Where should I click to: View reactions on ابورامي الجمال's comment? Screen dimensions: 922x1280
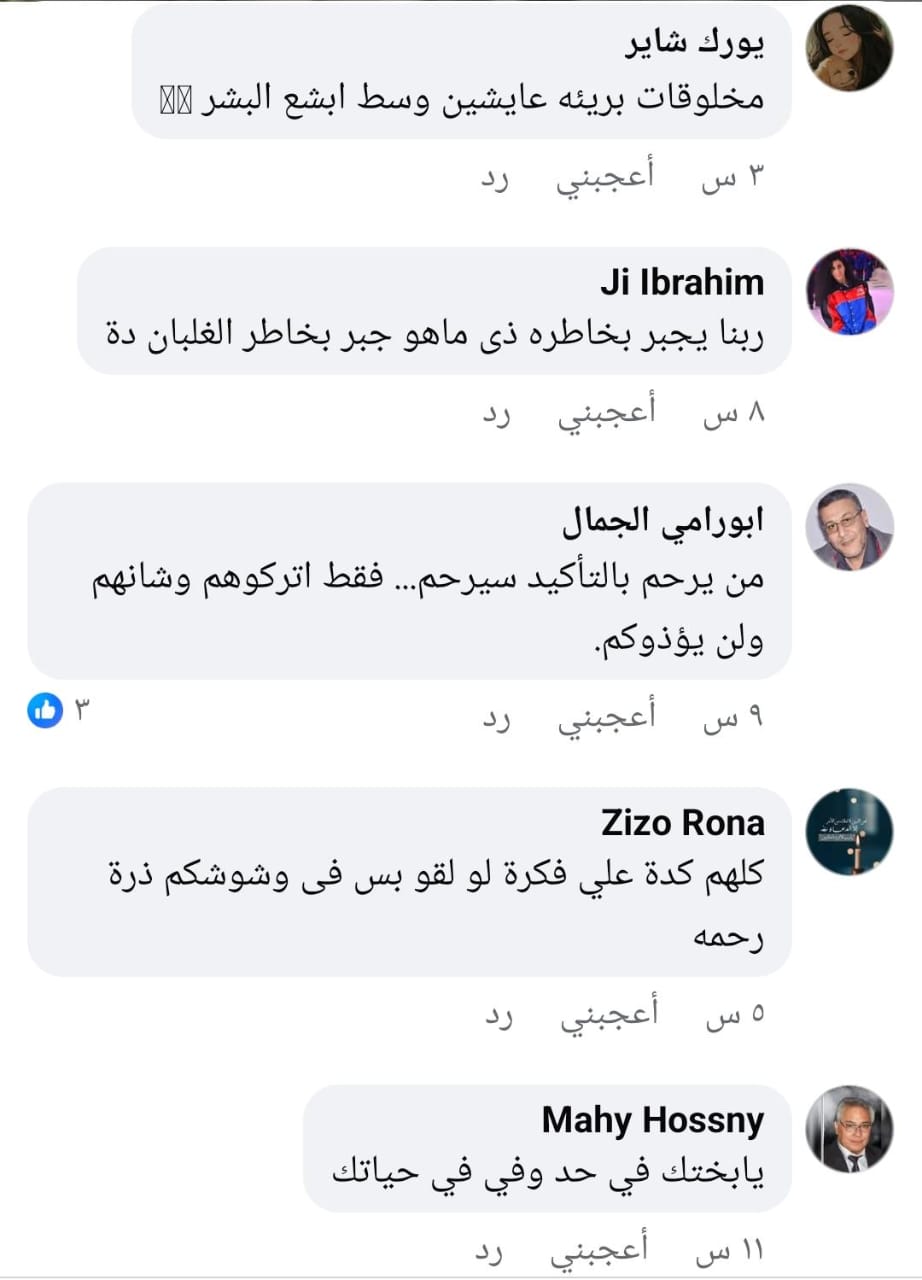[x=60, y=712]
